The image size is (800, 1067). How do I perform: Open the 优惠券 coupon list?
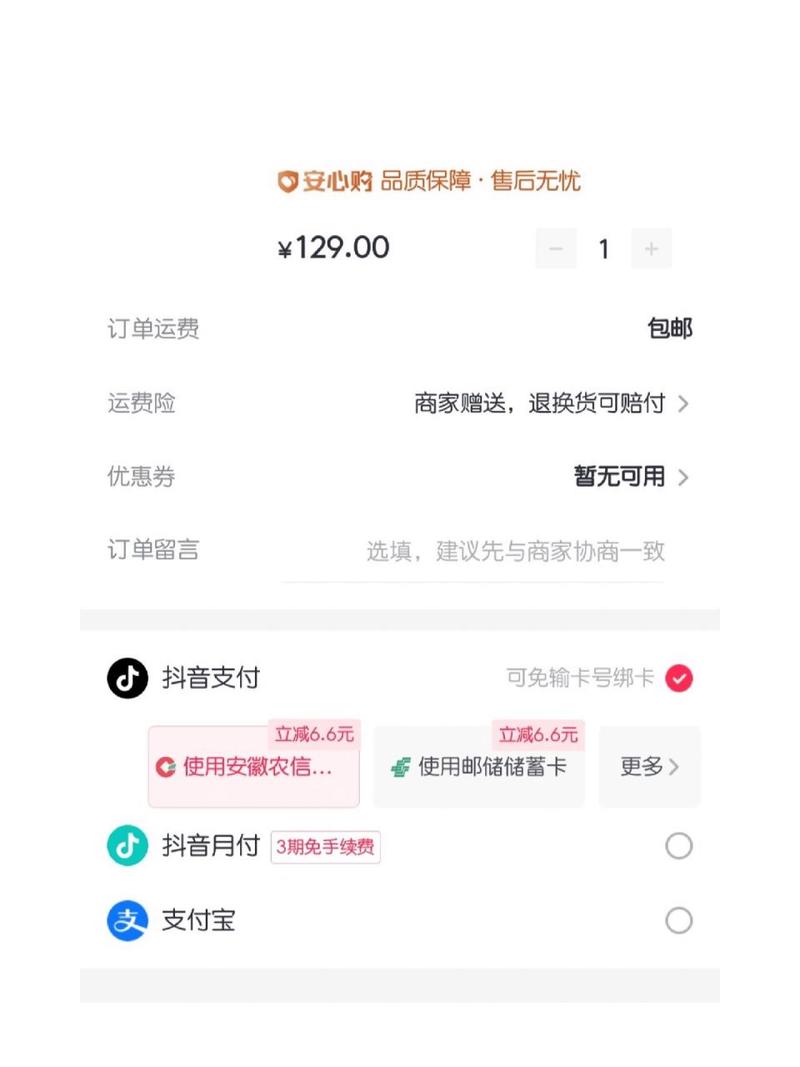684,478
